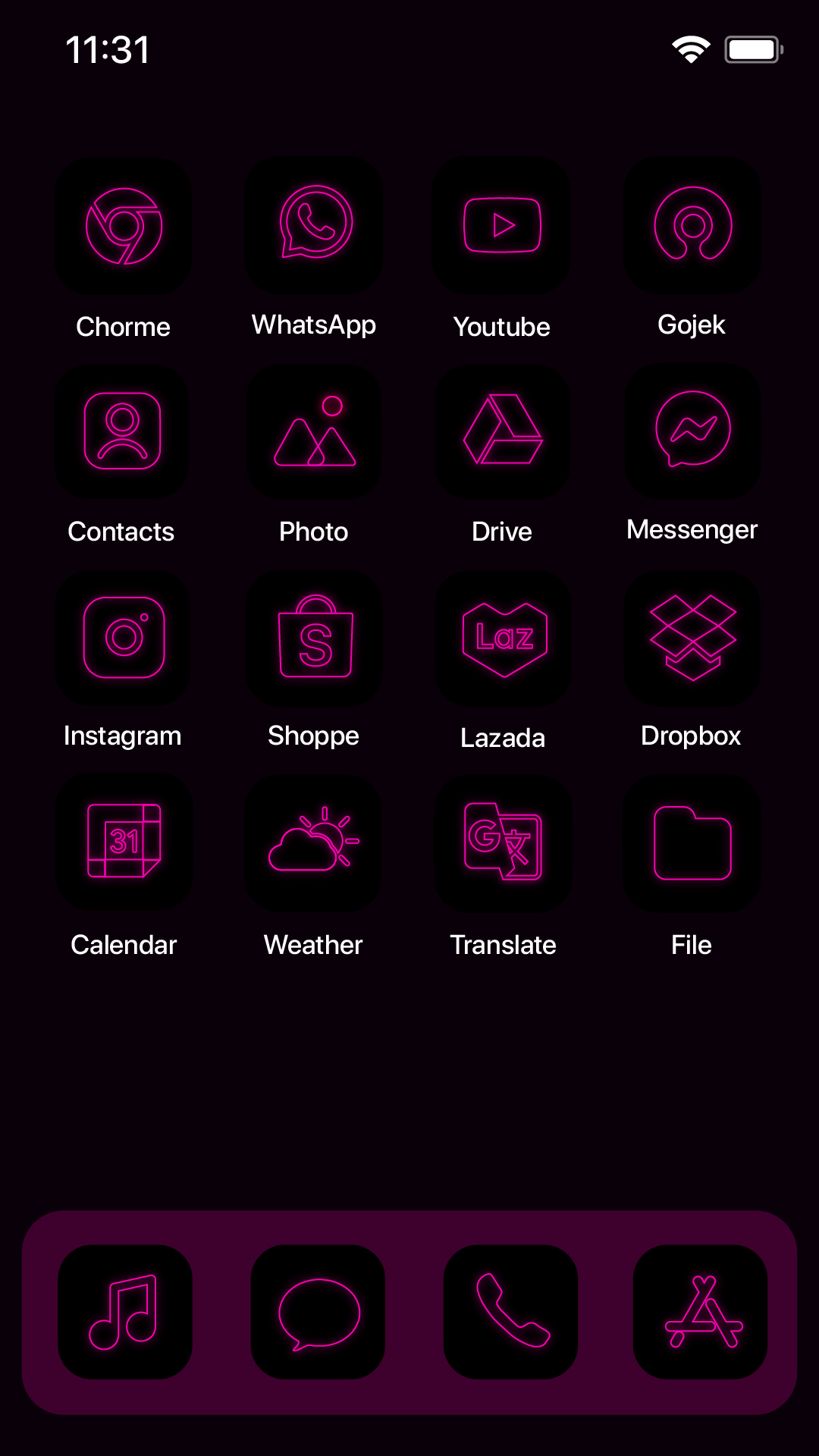Open the Contacts app
The height and width of the screenshot is (1456, 819).
[x=123, y=431]
